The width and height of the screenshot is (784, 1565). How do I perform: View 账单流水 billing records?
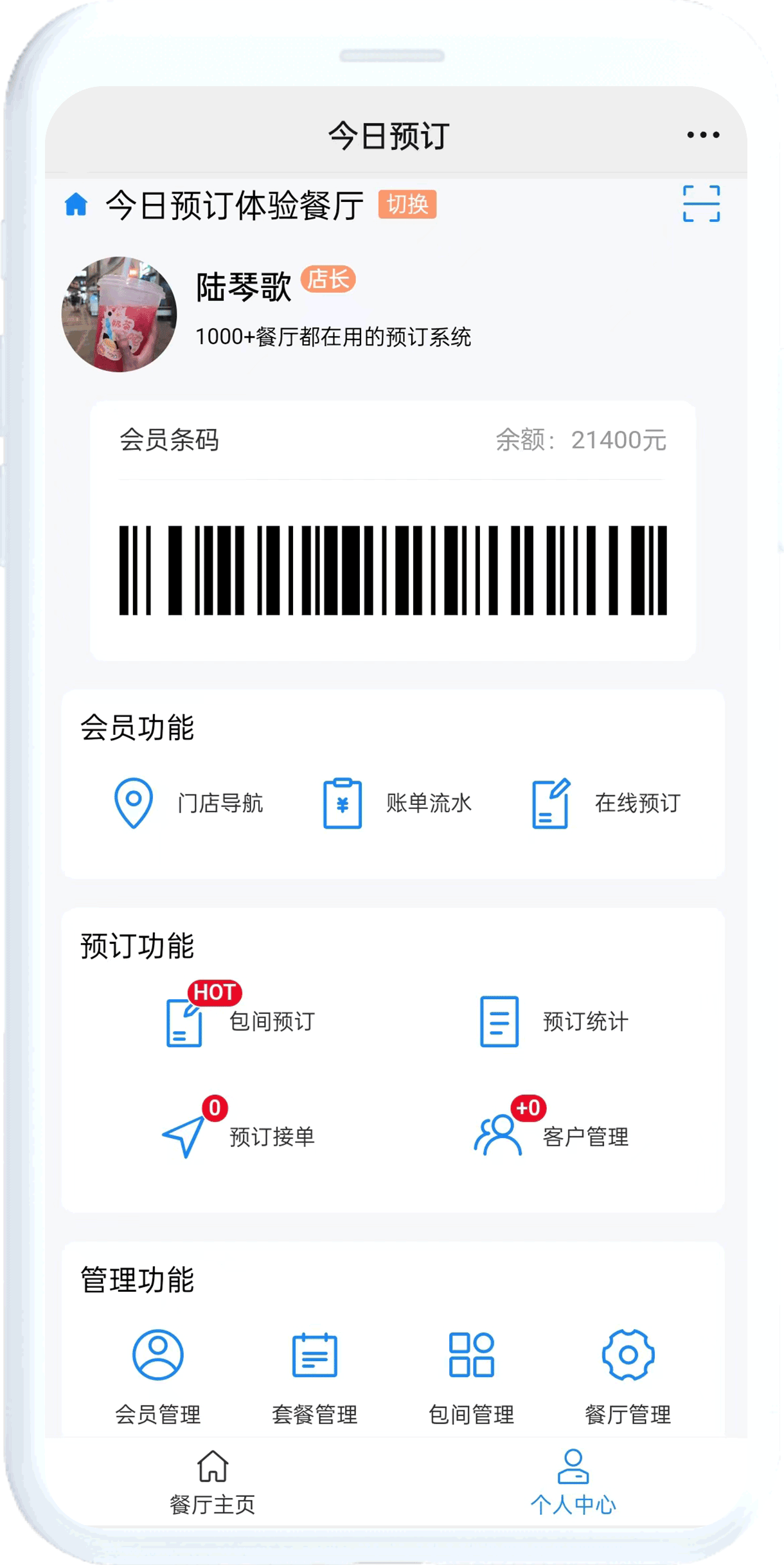[x=396, y=803]
